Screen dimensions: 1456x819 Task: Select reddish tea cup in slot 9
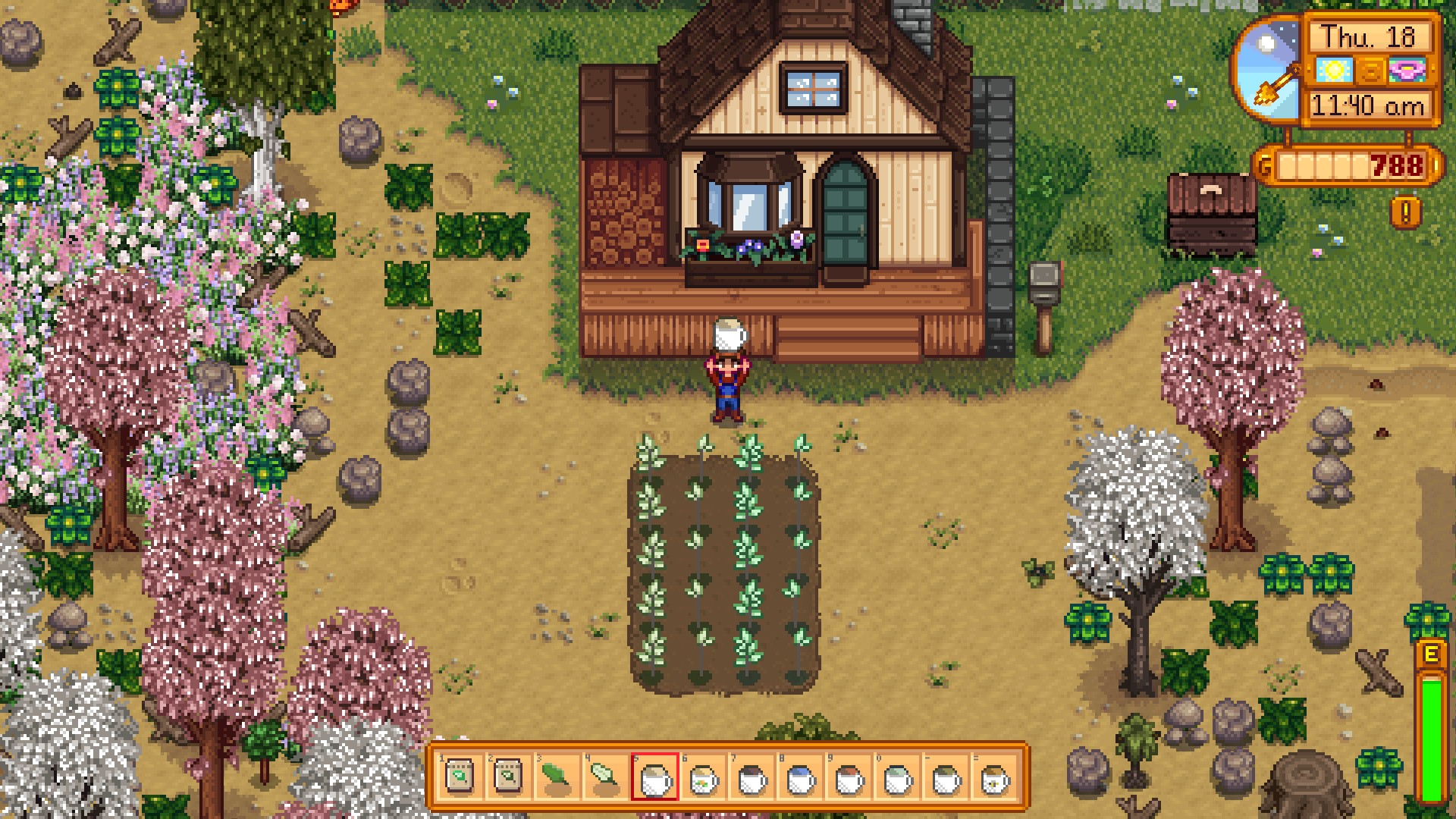click(x=849, y=777)
